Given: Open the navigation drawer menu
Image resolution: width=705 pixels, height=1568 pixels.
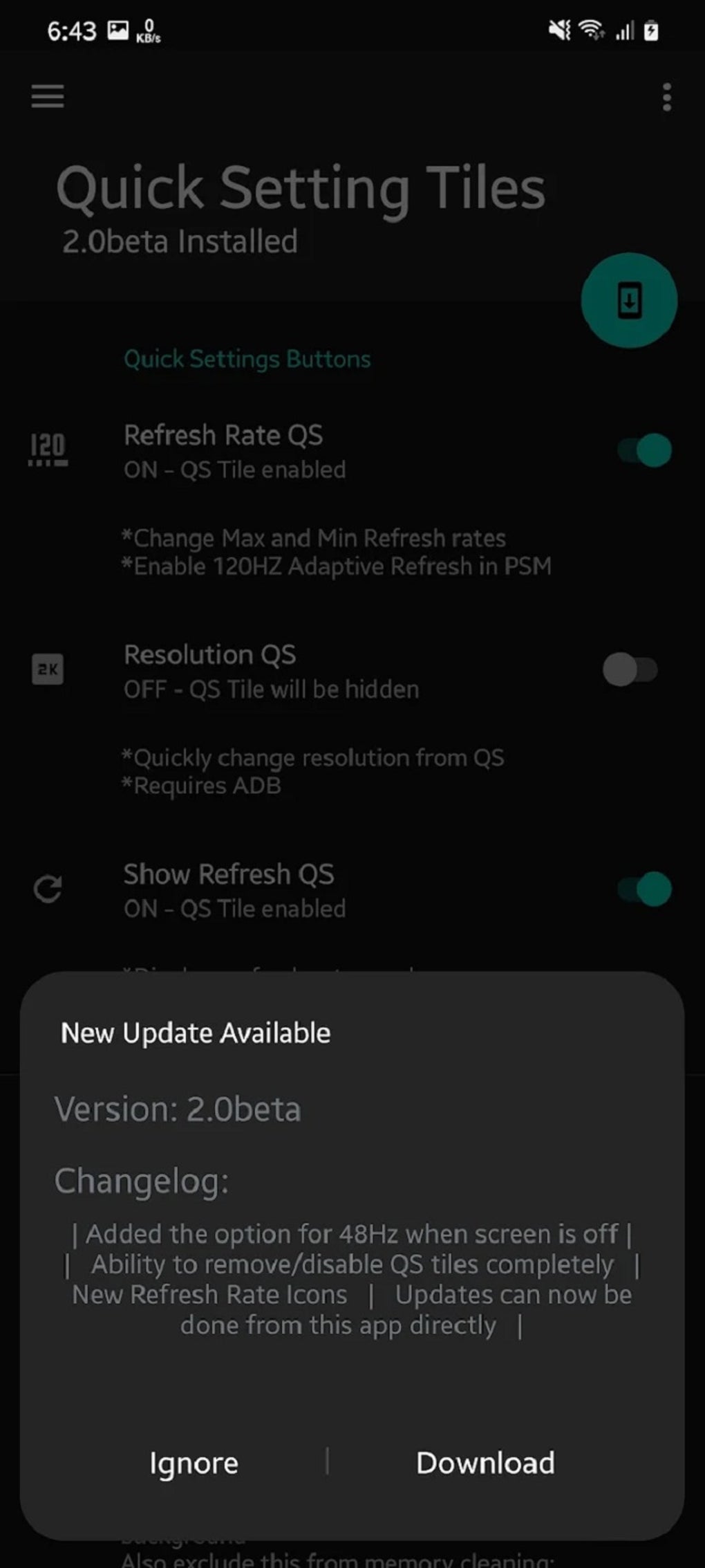Looking at the screenshot, I should (x=47, y=97).
